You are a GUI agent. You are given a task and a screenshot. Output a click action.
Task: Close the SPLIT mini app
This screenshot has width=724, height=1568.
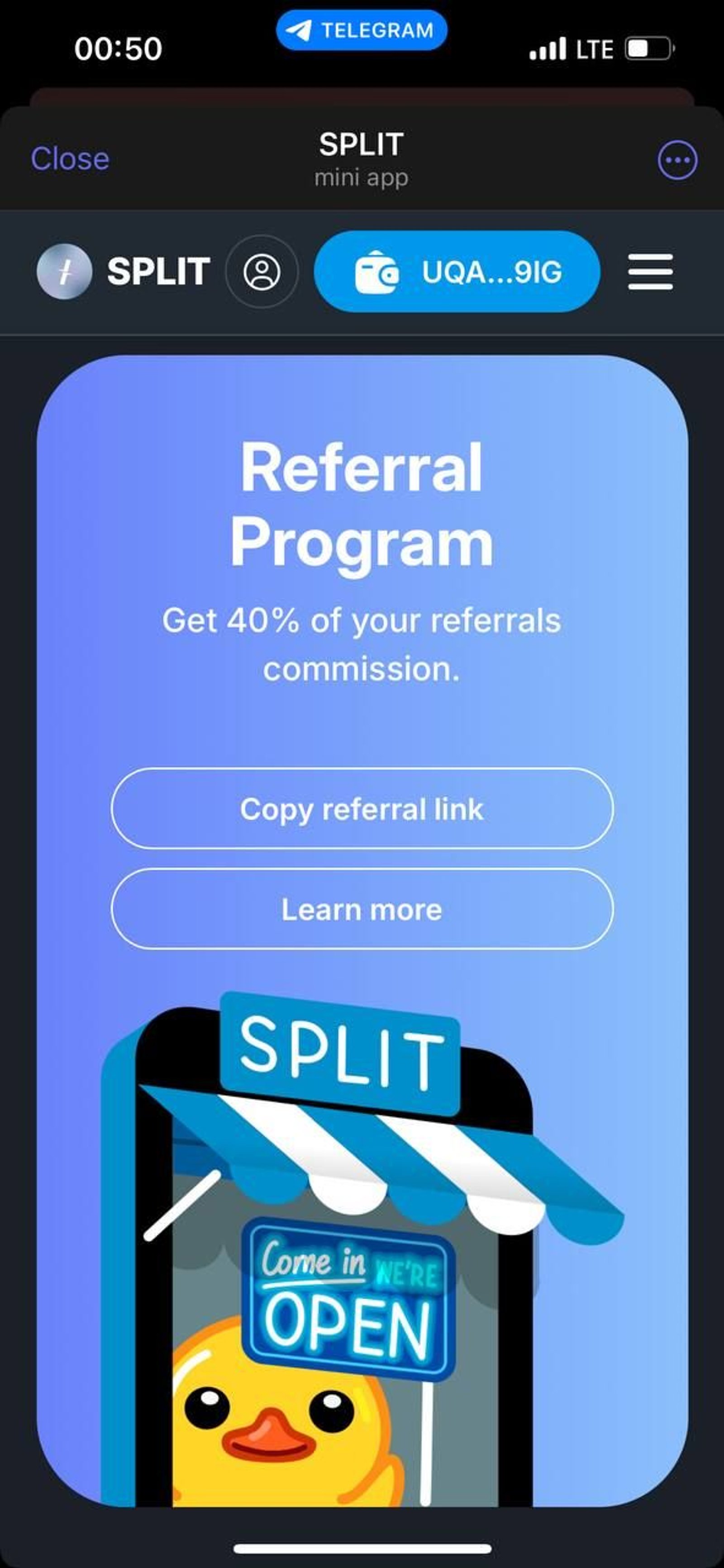pos(70,159)
